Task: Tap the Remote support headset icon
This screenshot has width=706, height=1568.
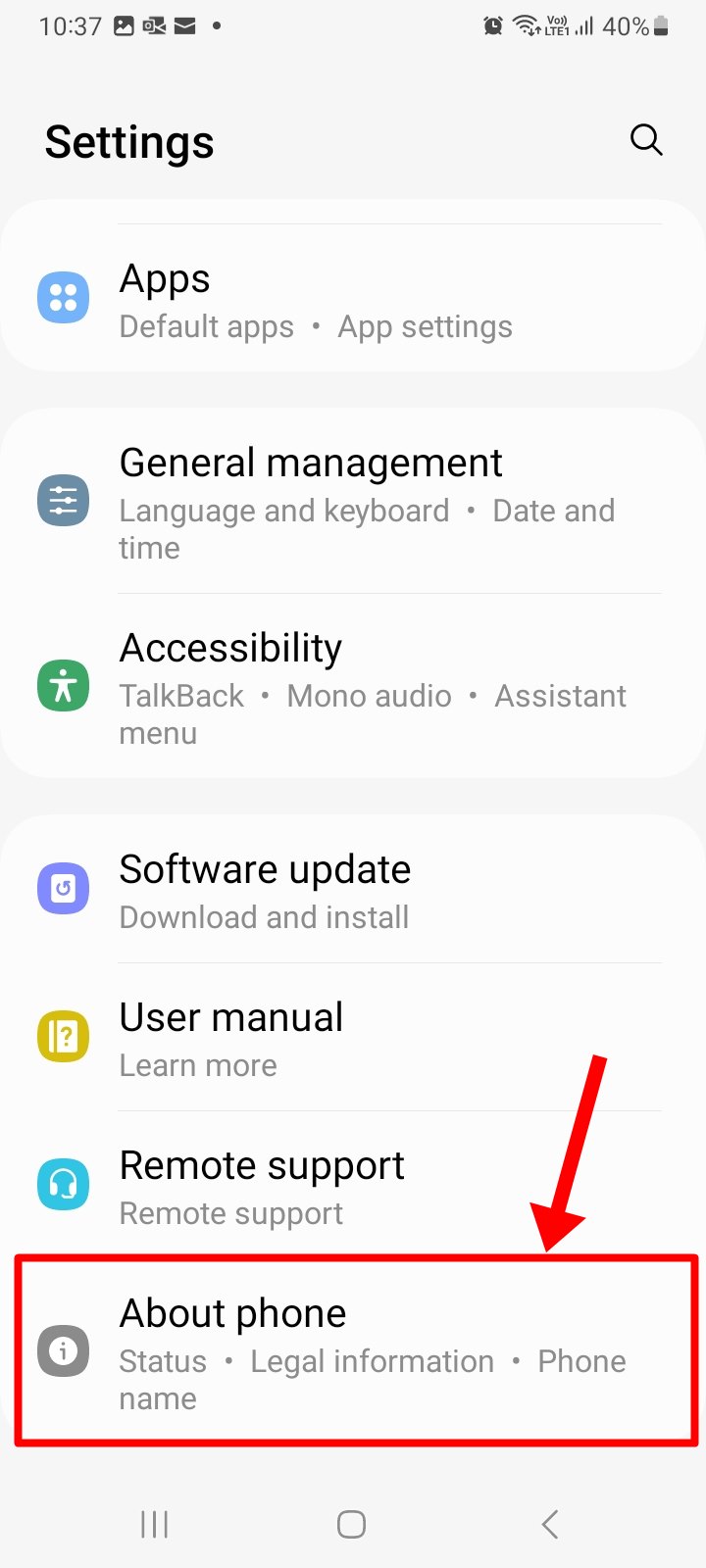Action: [63, 1184]
